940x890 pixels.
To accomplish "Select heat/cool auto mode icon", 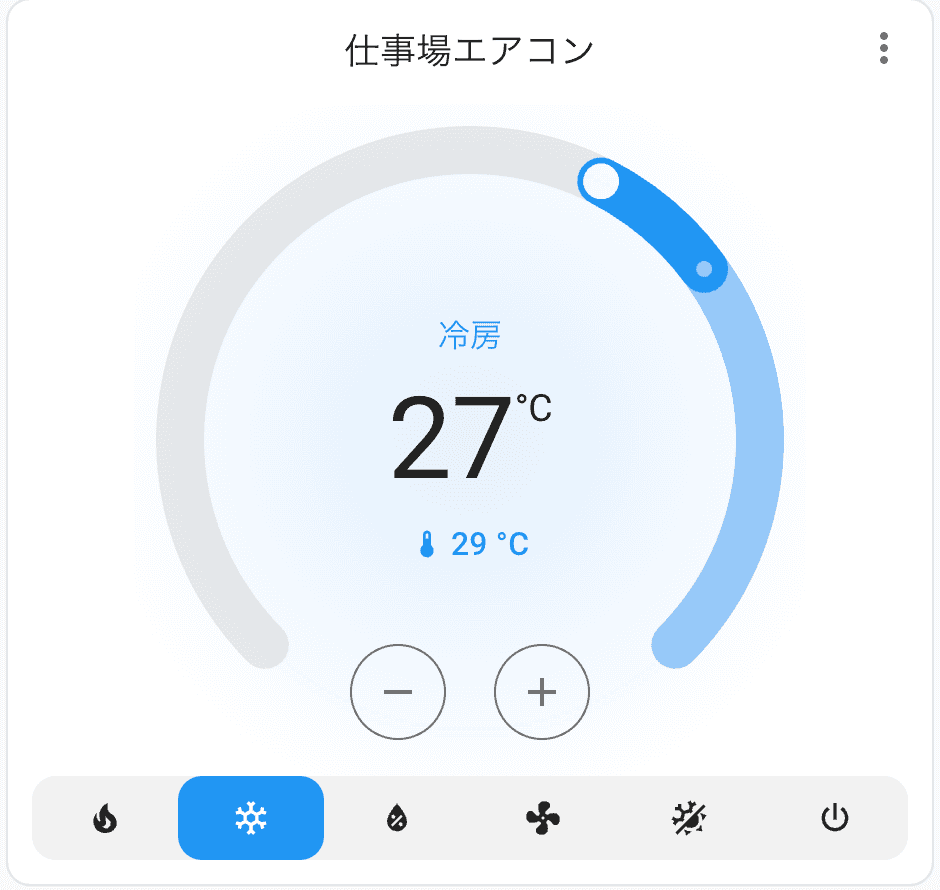I will coord(689,819).
